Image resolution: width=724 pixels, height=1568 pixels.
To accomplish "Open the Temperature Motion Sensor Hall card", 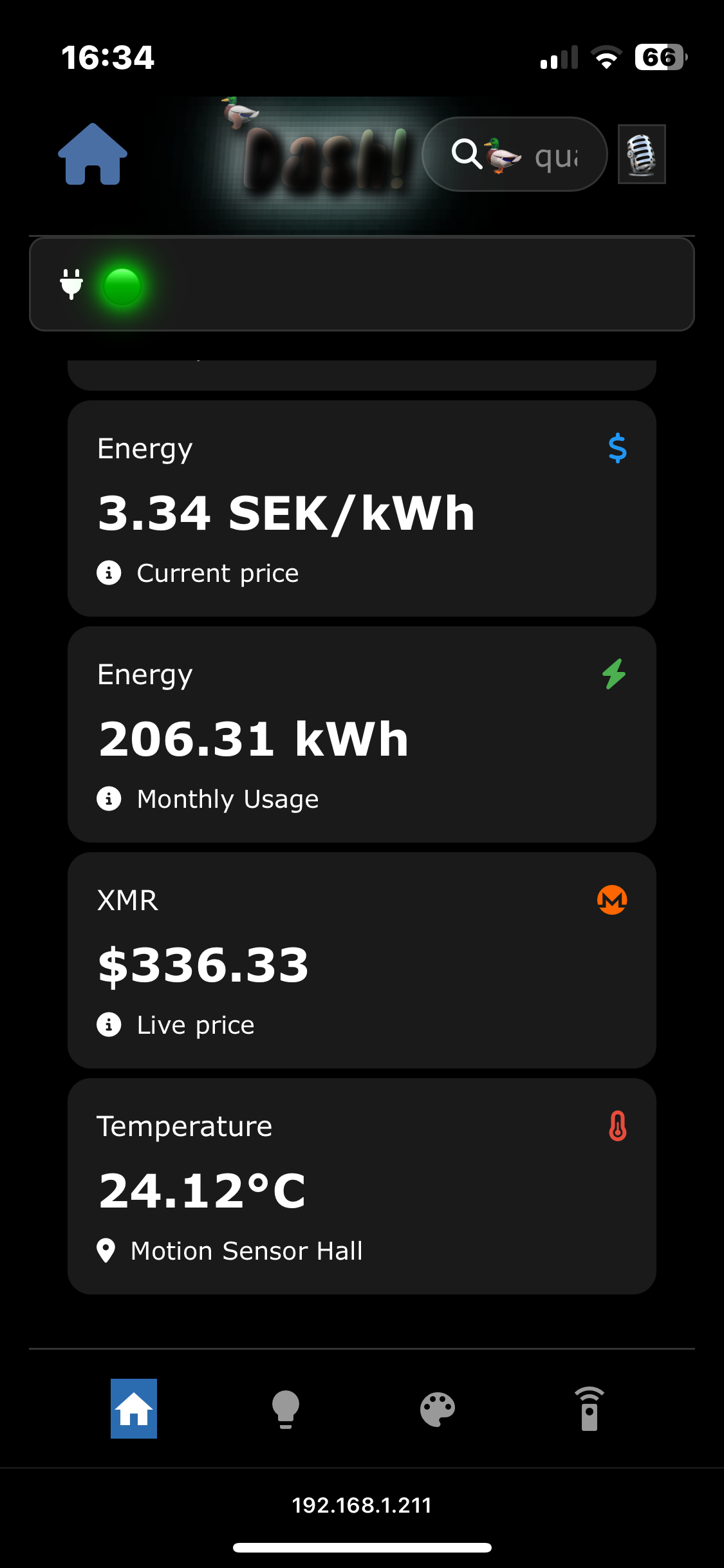I will click(x=362, y=1186).
